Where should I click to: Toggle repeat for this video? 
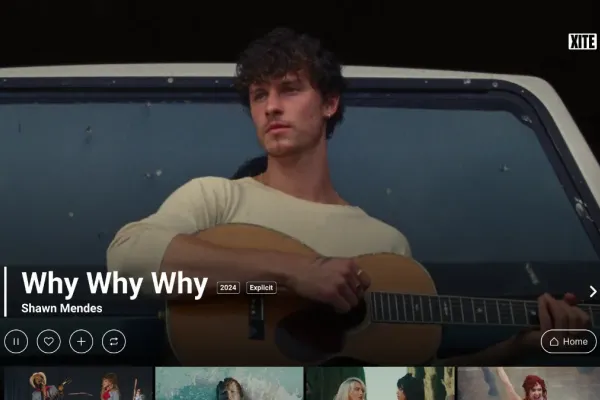(114, 341)
